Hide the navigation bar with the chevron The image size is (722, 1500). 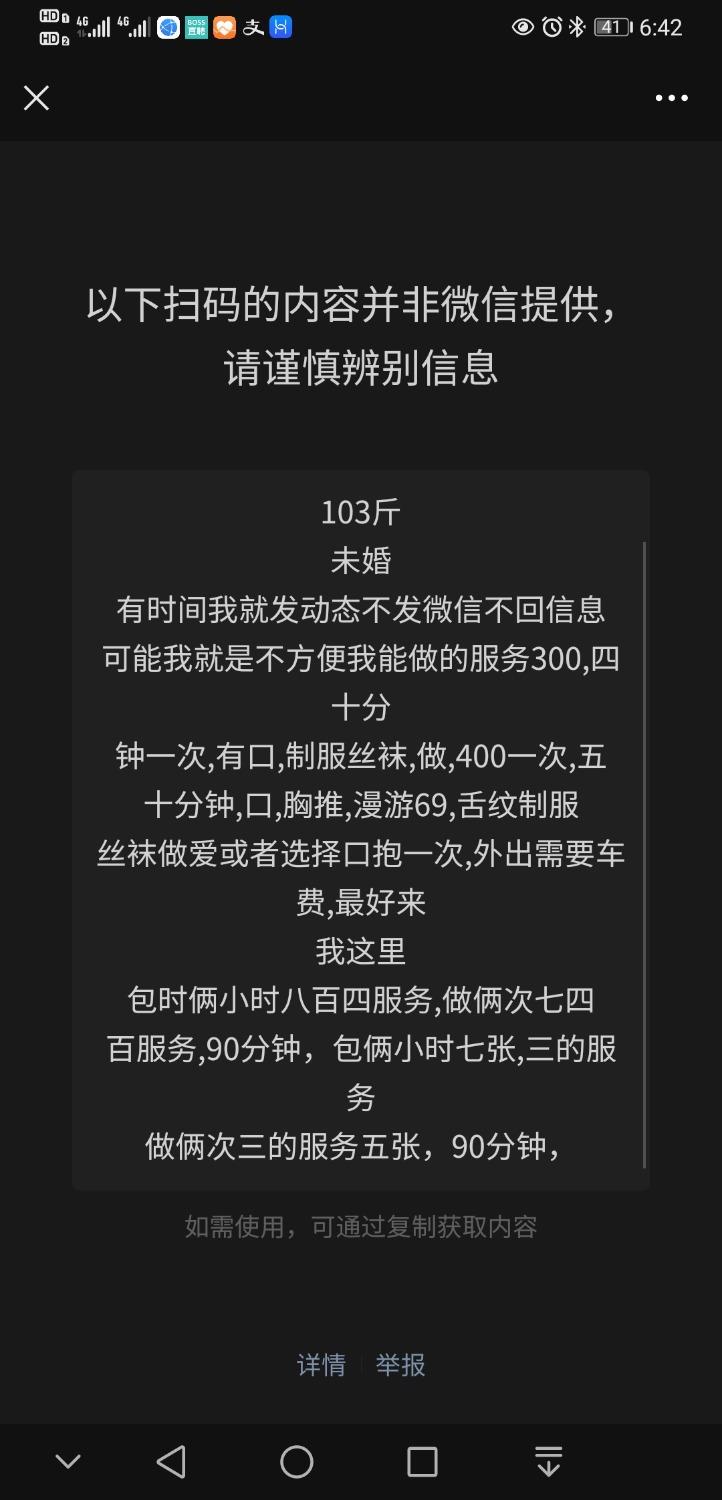coord(68,1462)
